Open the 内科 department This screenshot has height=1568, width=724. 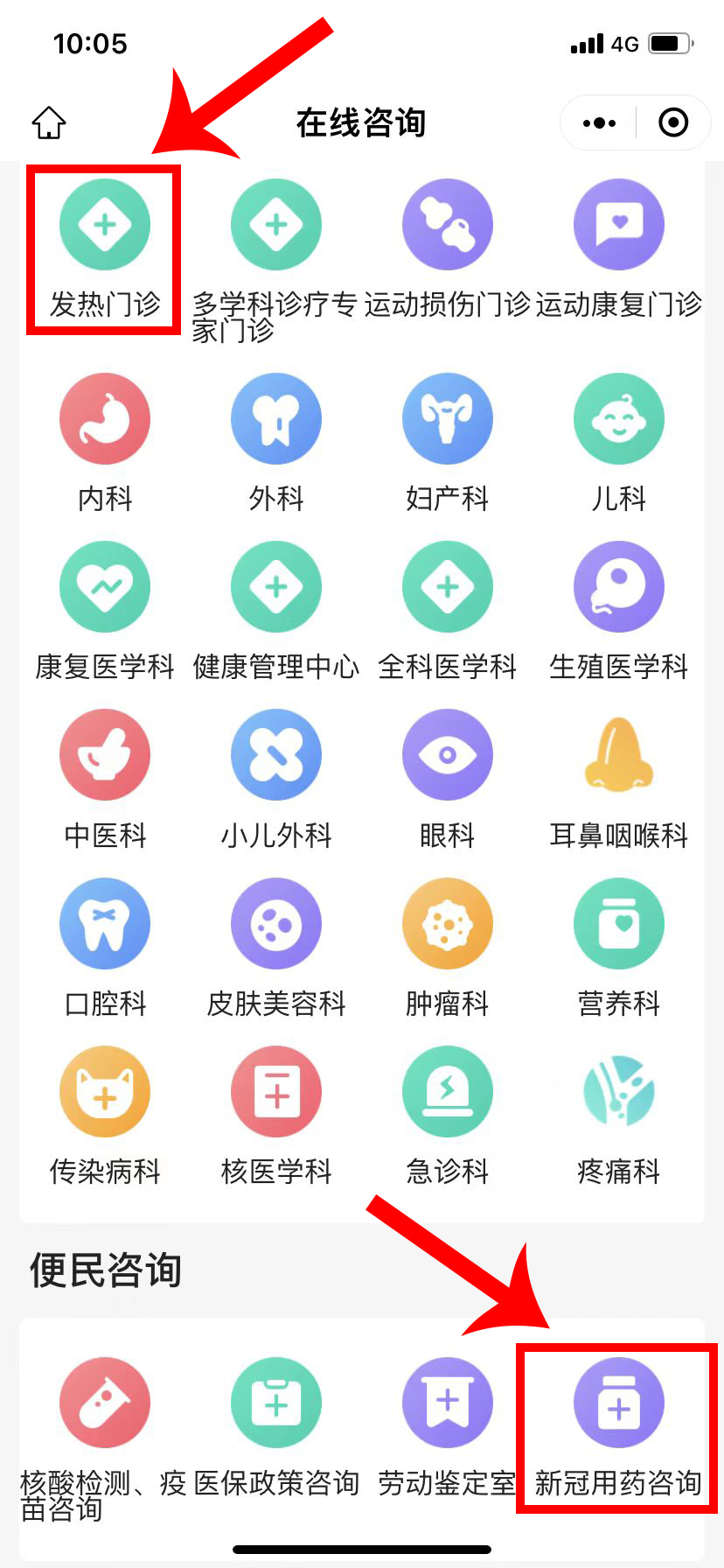pyautogui.click(x=105, y=444)
